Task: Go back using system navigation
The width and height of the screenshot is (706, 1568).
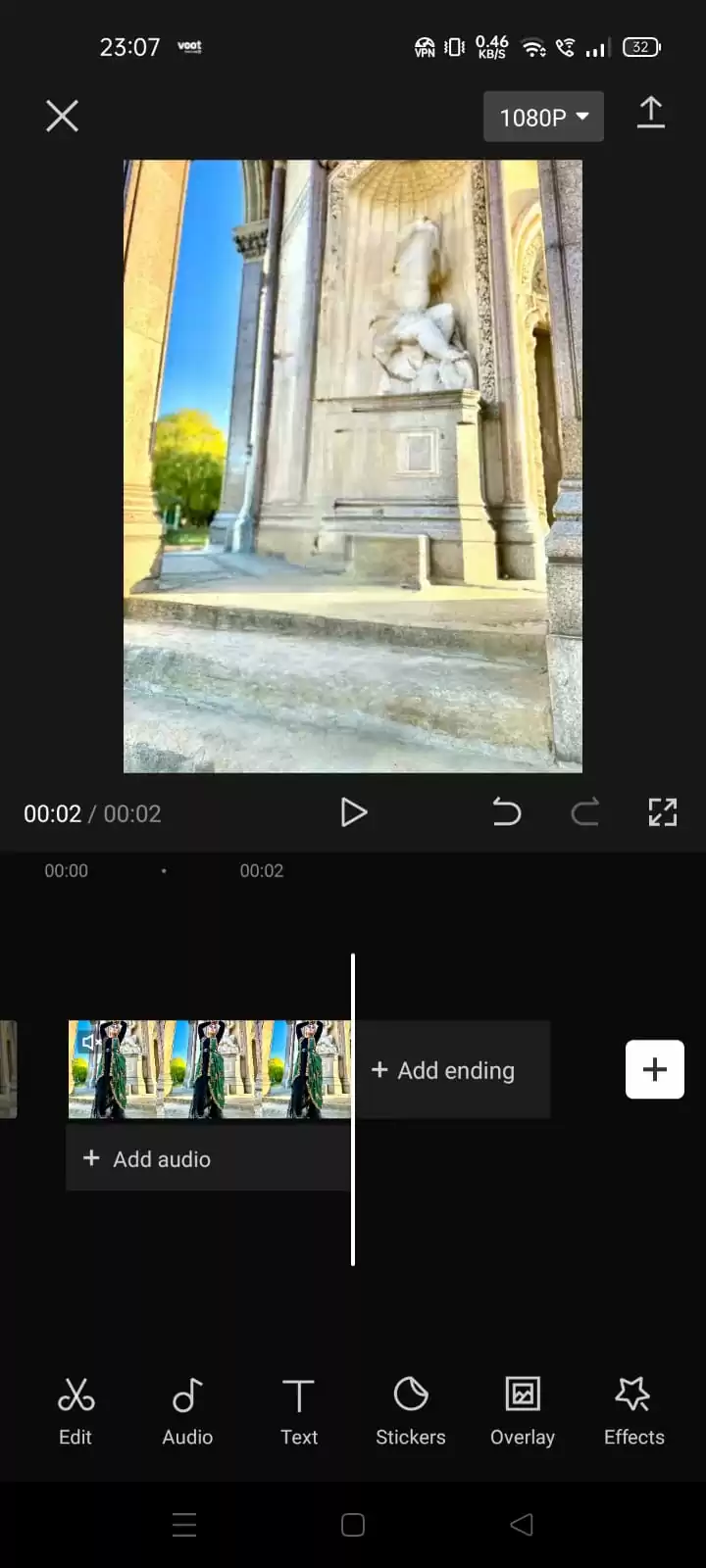Action: 522,1524
